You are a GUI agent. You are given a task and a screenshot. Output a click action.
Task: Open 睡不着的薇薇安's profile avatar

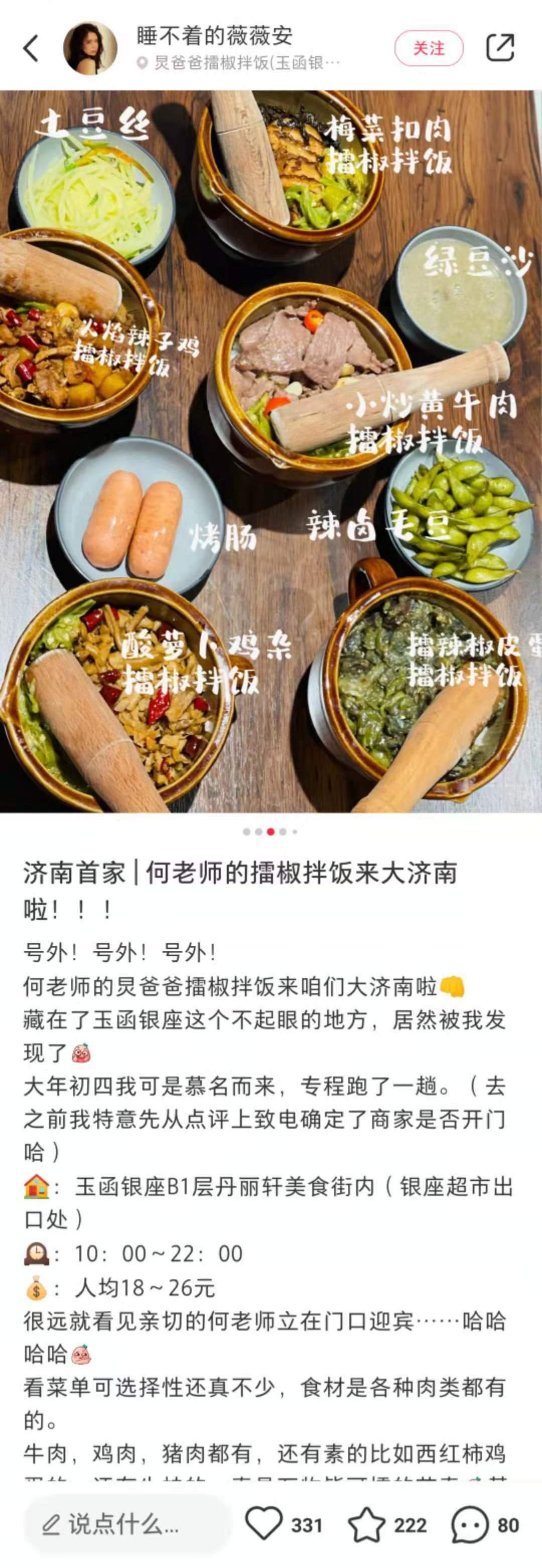point(90,48)
